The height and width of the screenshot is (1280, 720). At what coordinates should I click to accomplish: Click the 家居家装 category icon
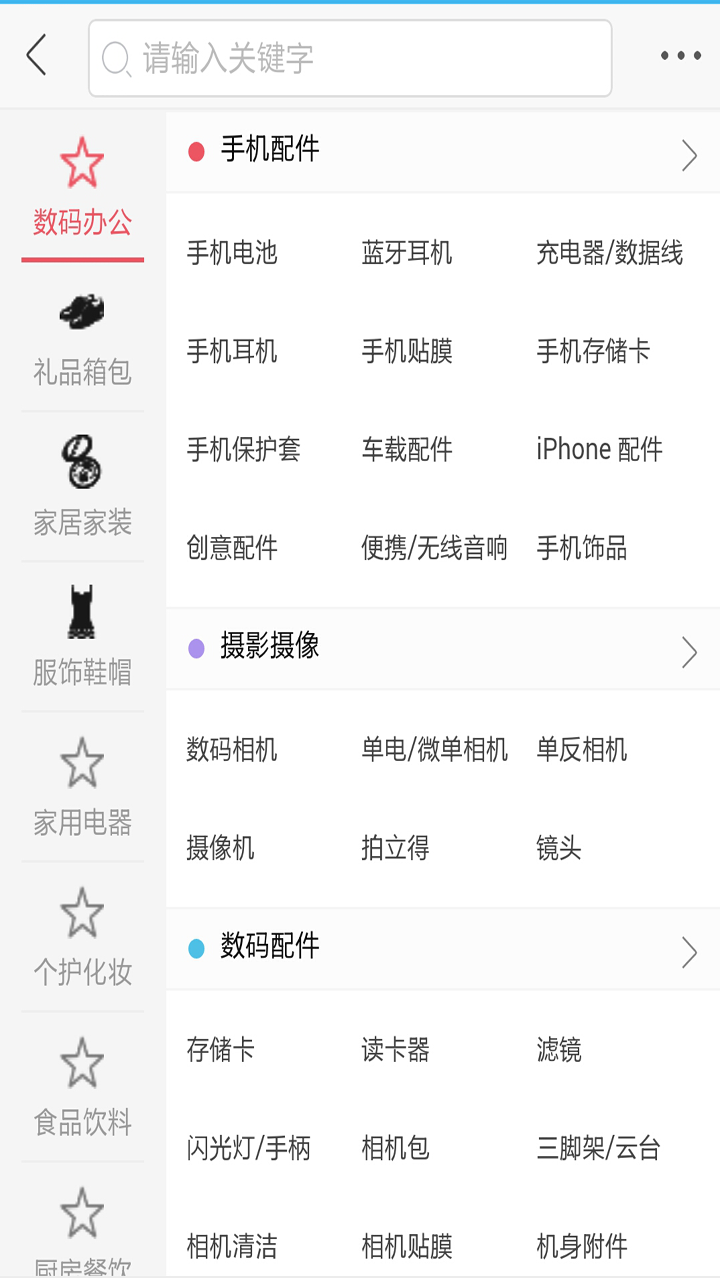click(82, 462)
